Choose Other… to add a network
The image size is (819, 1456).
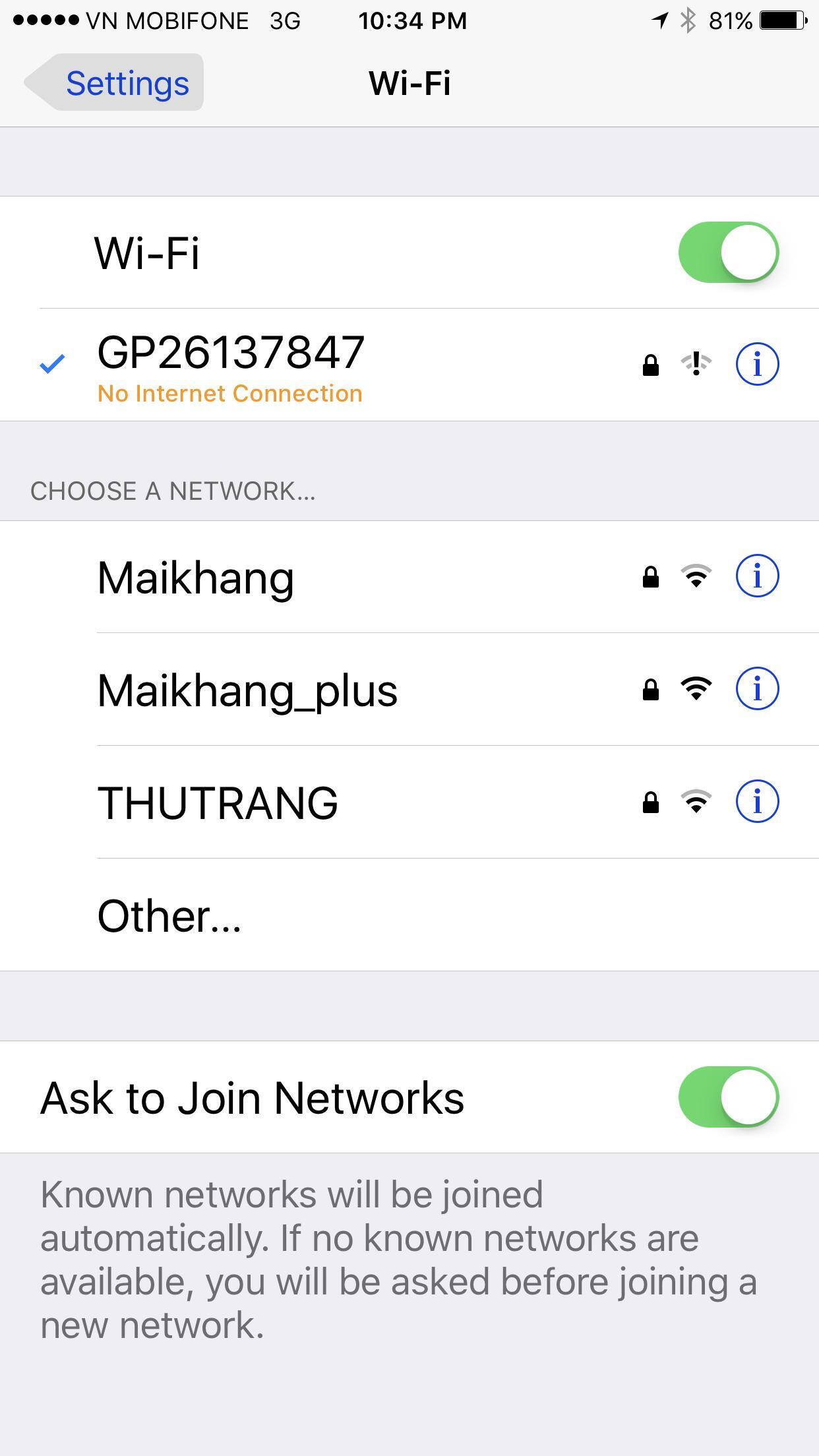tap(169, 915)
